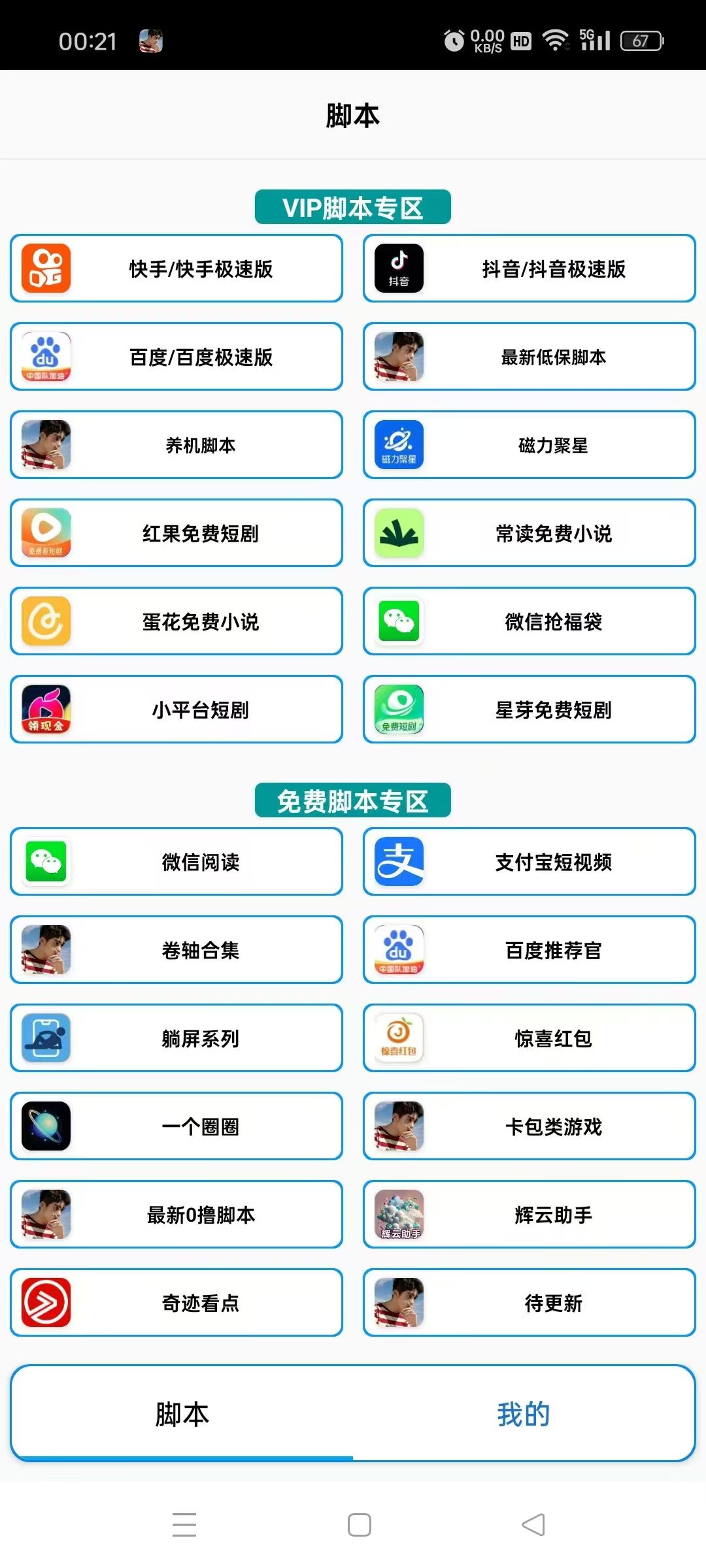Tap the back button in navigation bar
The width and height of the screenshot is (706, 1568).
coord(533,1524)
